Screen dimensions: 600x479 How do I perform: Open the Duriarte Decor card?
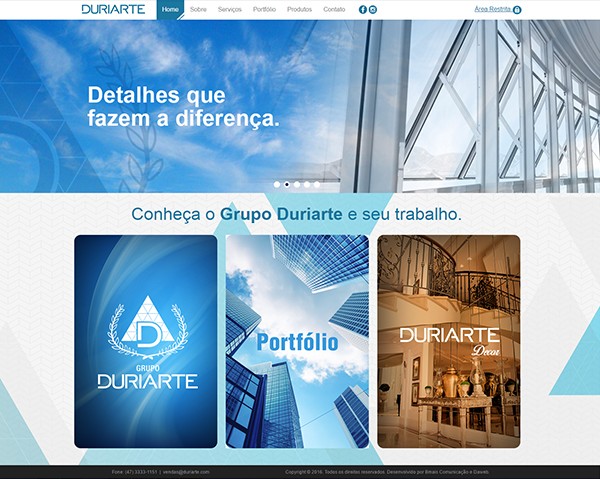448,341
